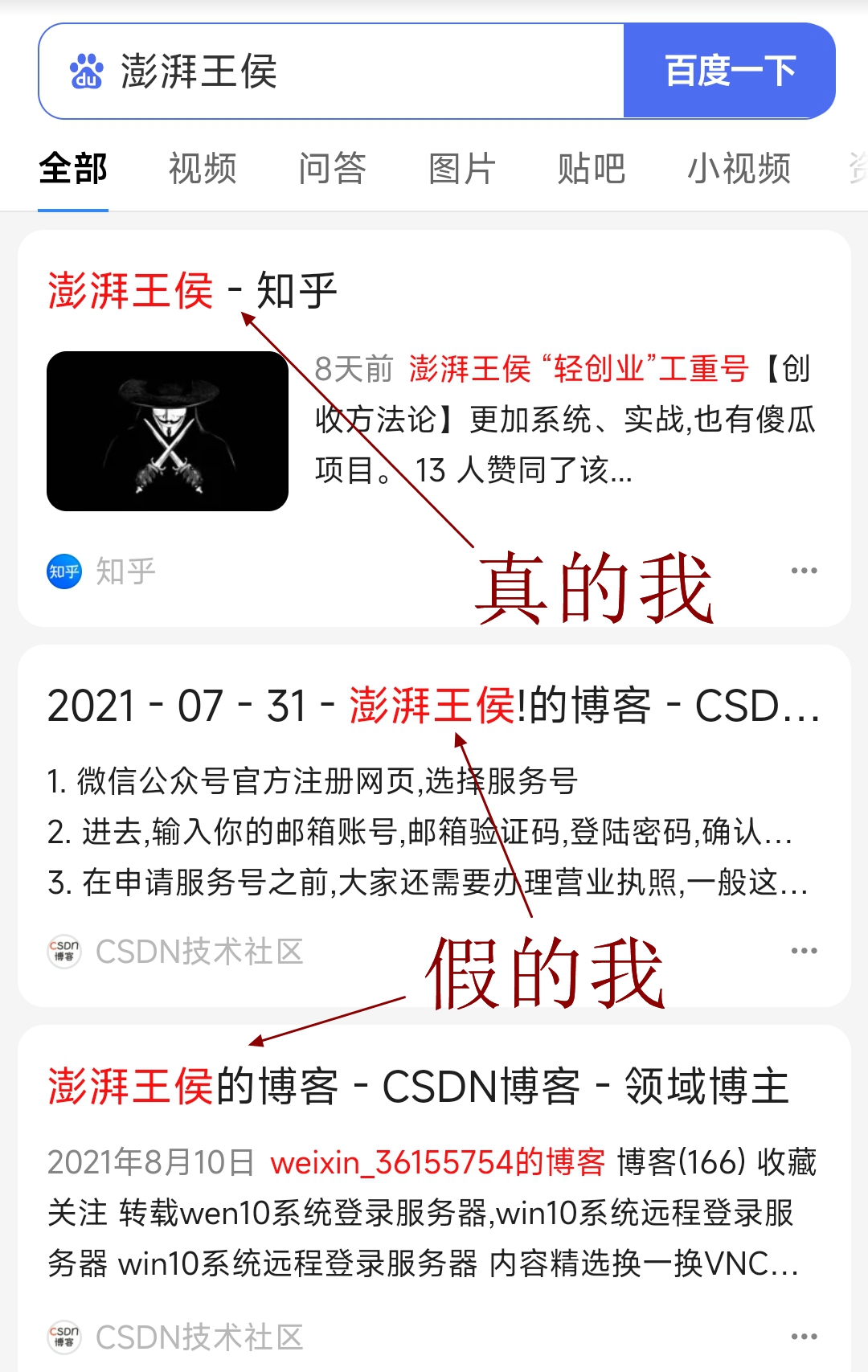This screenshot has width=868, height=1372.
Task: Open more options for the 2021-07-31 CSDN result
Action: click(x=804, y=951)
